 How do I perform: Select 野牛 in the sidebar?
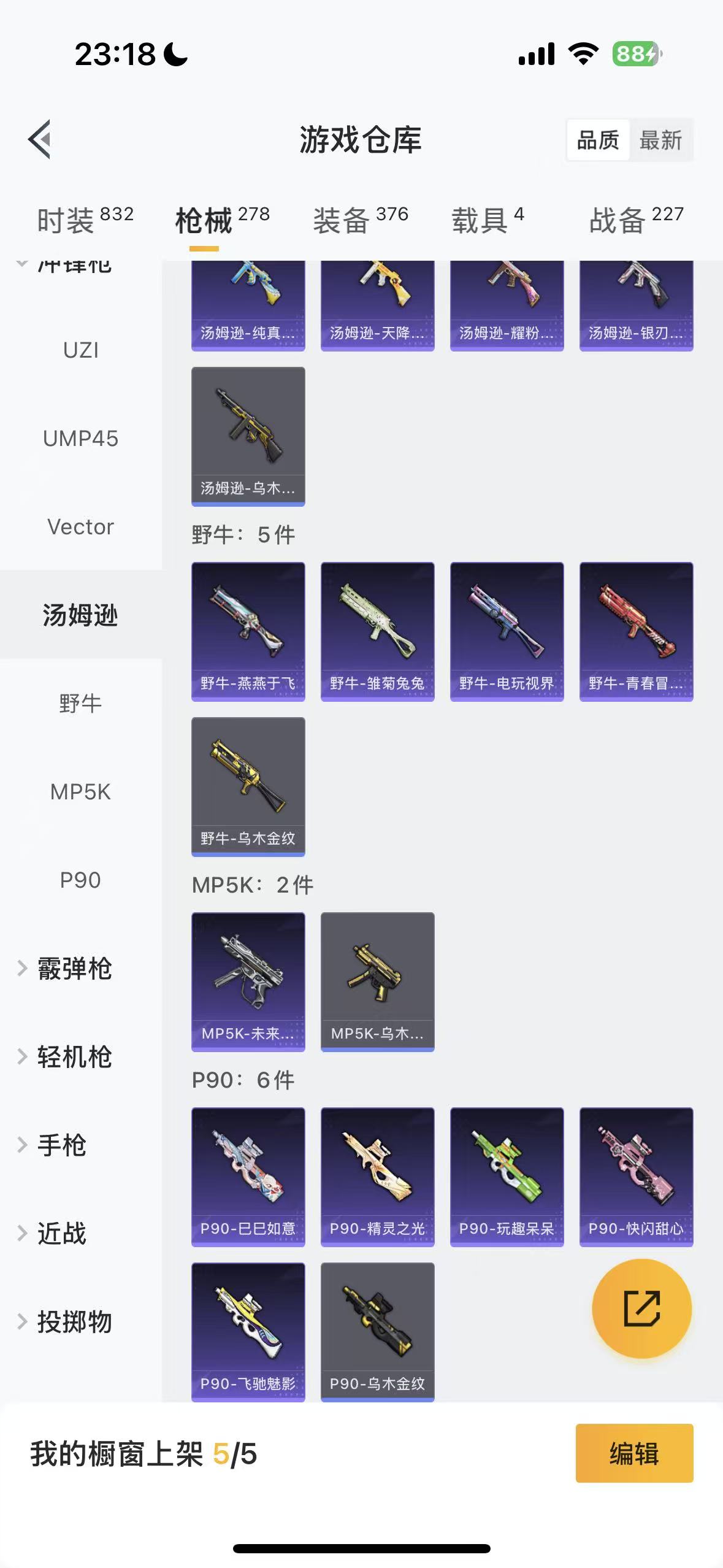80,704
